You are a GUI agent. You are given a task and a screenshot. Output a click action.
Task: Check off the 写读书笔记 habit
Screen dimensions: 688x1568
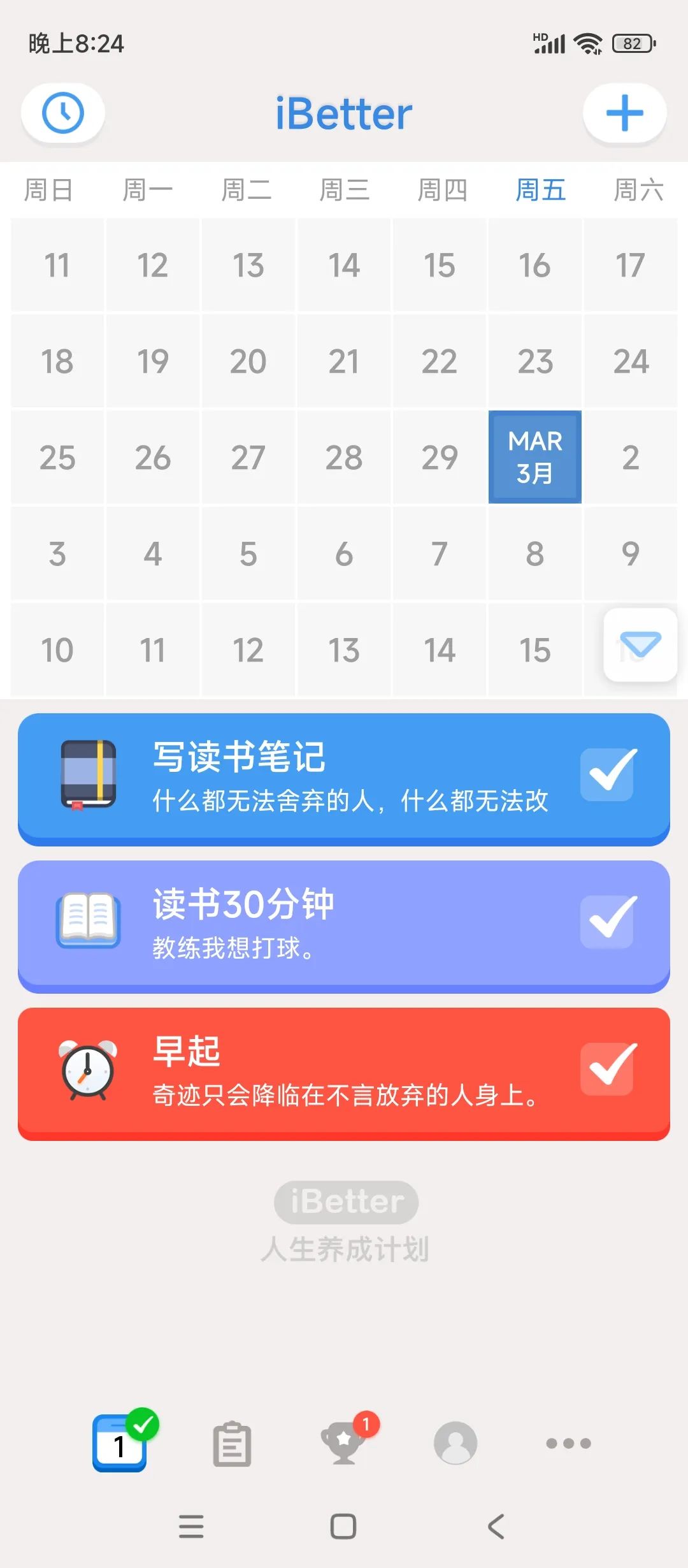point(607,774)
